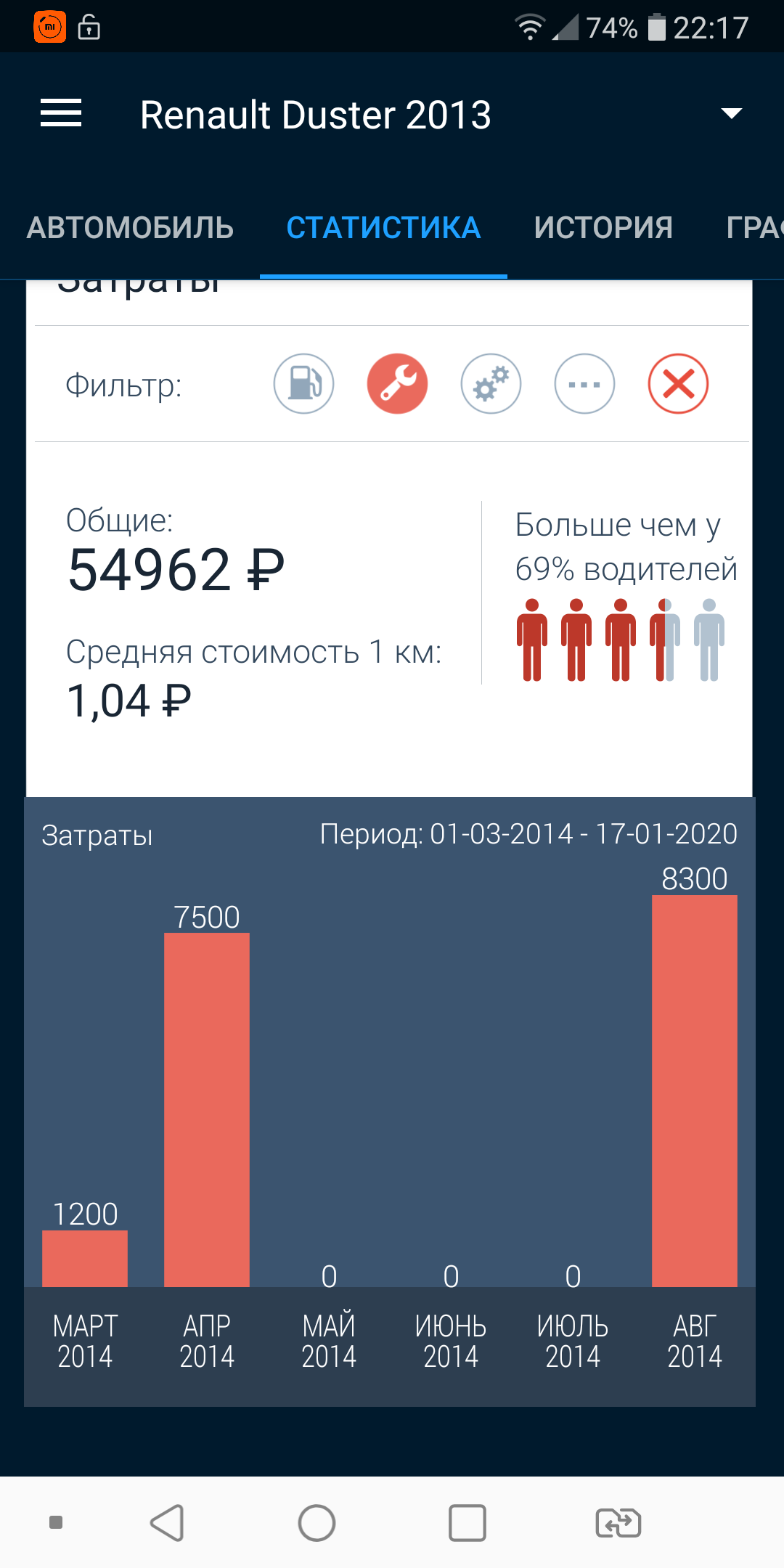Select the СТАТИСТИКА tab
This screenshot has height=1568, width=784.
pos(383,228)
